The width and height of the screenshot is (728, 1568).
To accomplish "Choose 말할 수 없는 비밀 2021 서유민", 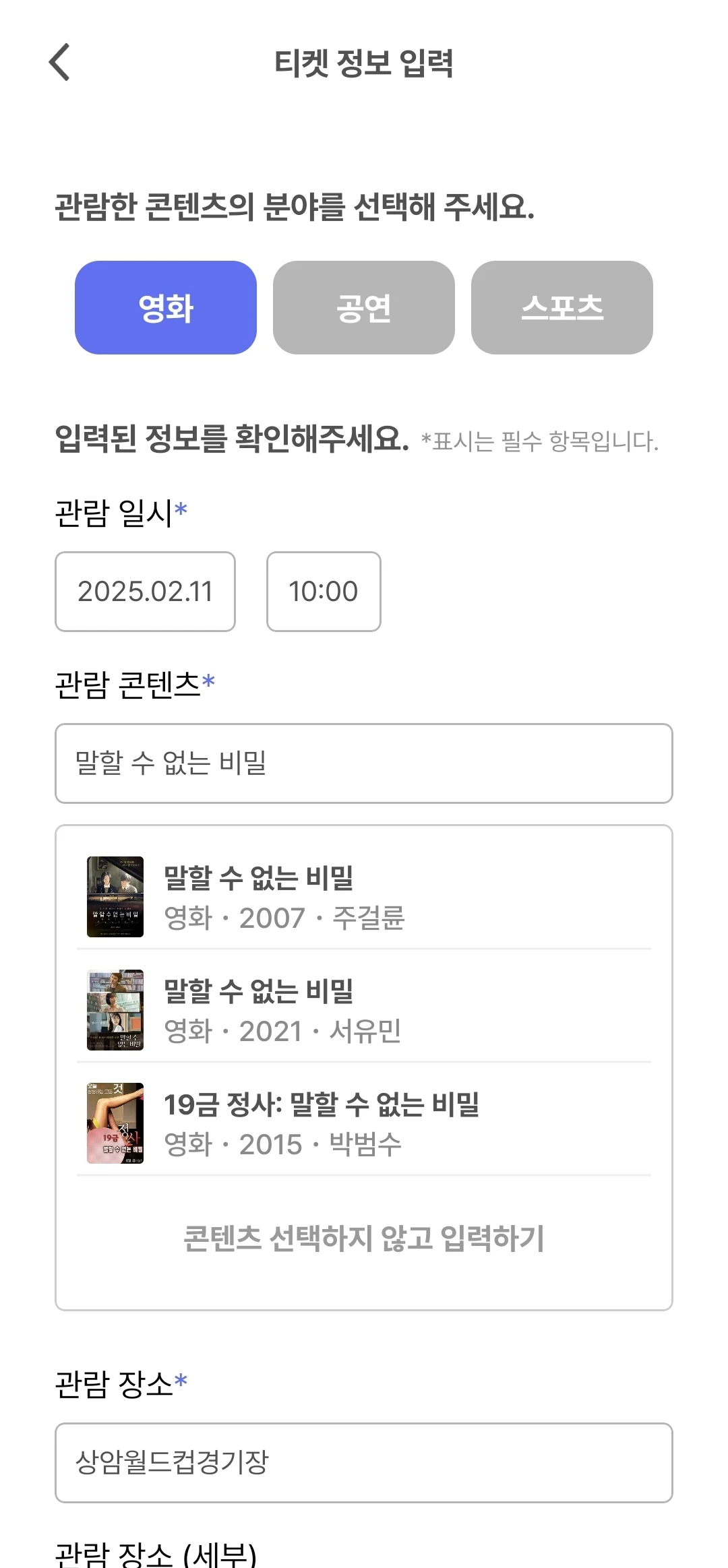I will pyautogui.click(x=364, y=1010).
